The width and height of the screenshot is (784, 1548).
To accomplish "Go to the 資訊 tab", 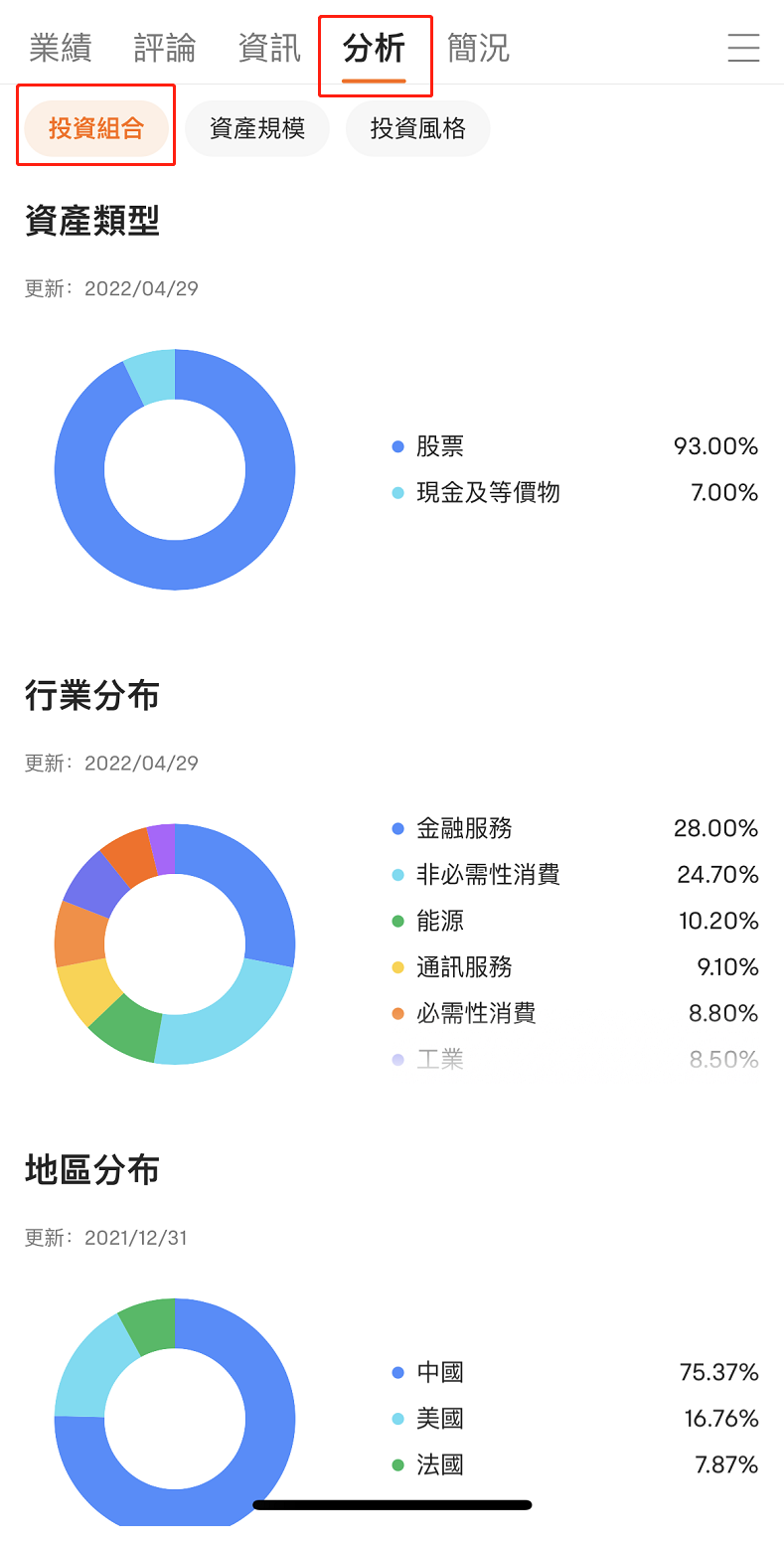I will (x=269, y=47).
